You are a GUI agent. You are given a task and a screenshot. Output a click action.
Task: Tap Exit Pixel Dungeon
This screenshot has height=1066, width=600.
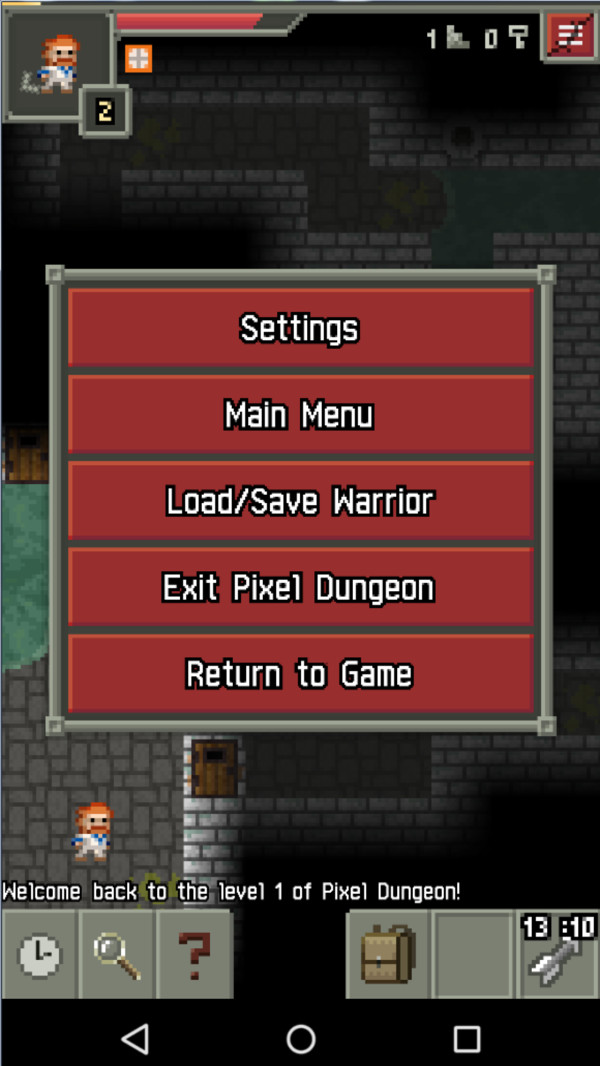pos(300,587)
